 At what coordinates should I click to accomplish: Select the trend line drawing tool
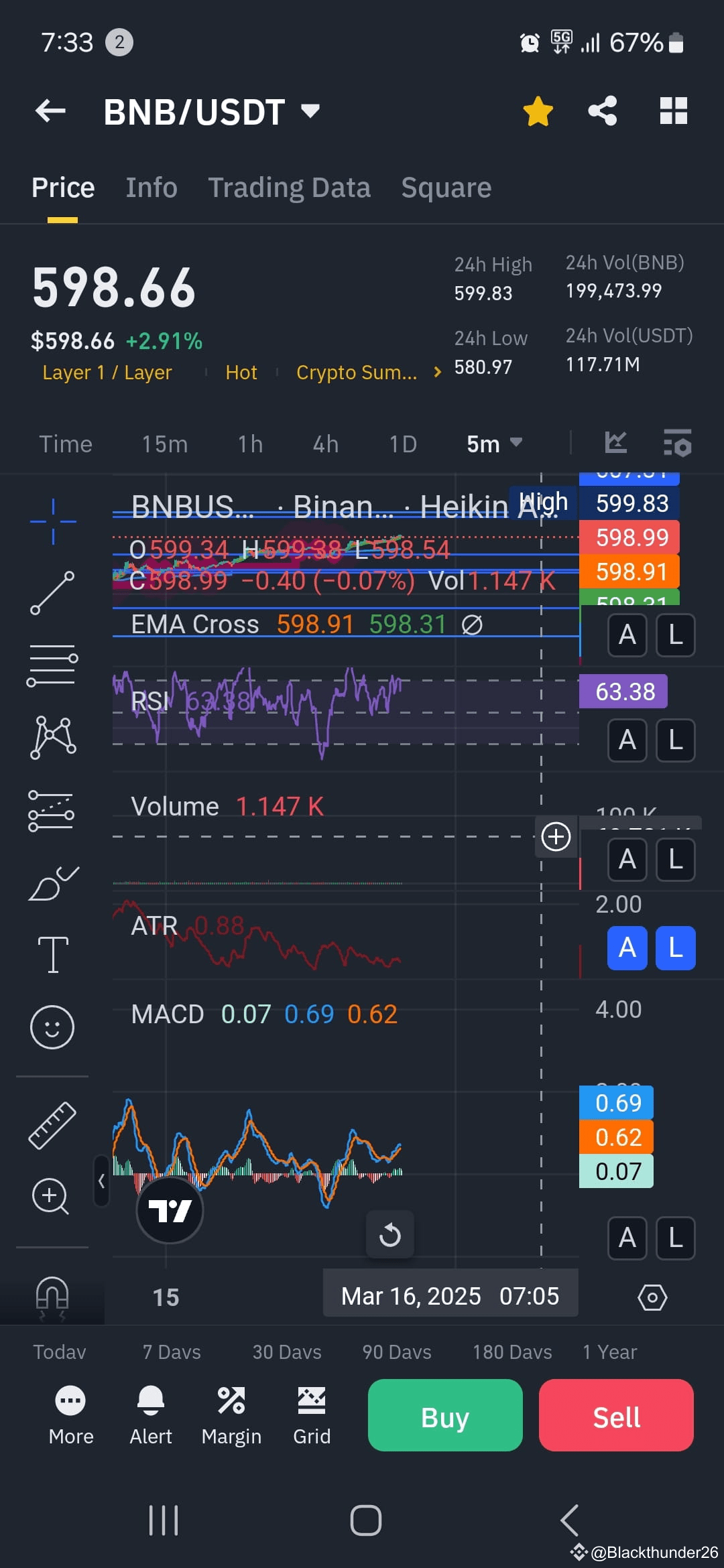tap(53, 590)
